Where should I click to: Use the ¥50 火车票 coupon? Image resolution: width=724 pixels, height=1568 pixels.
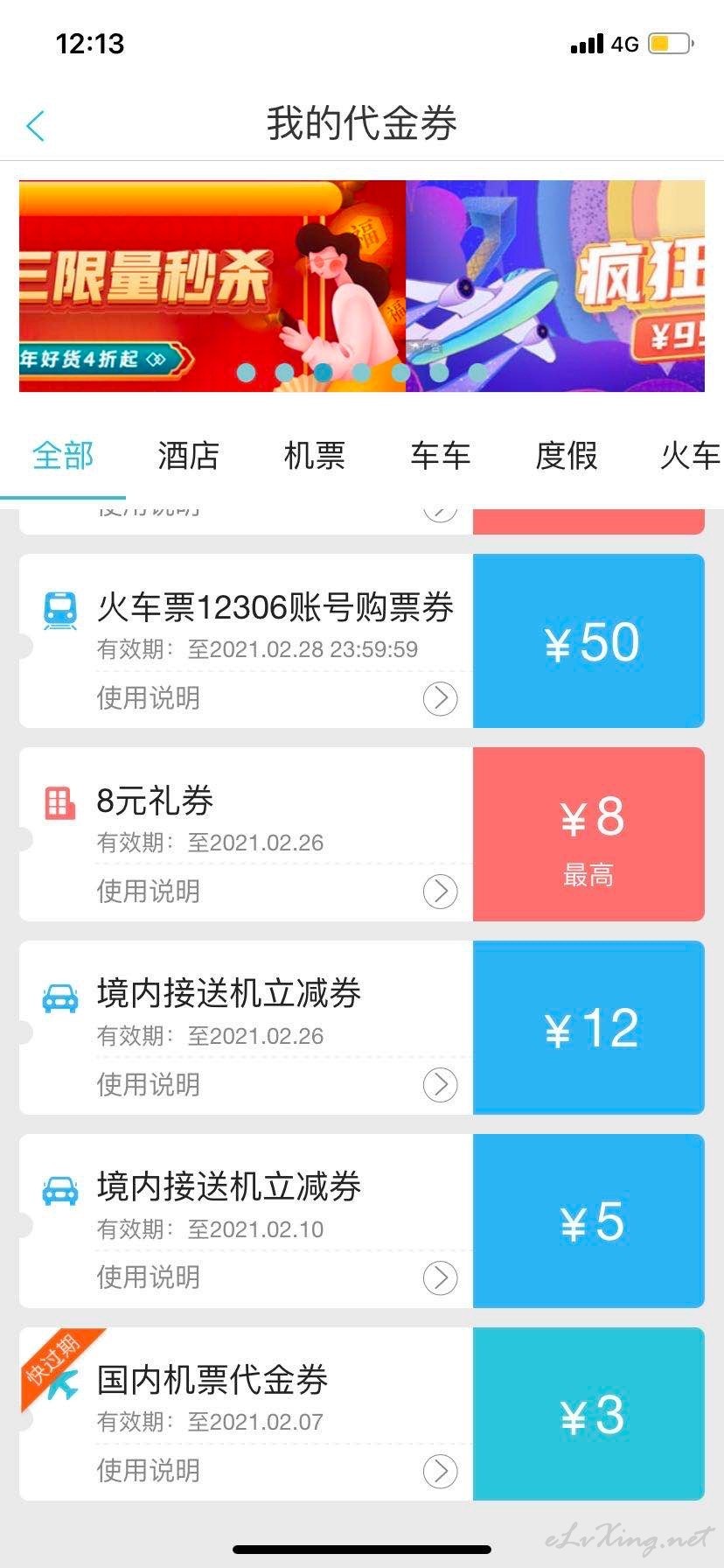(588, 641)
